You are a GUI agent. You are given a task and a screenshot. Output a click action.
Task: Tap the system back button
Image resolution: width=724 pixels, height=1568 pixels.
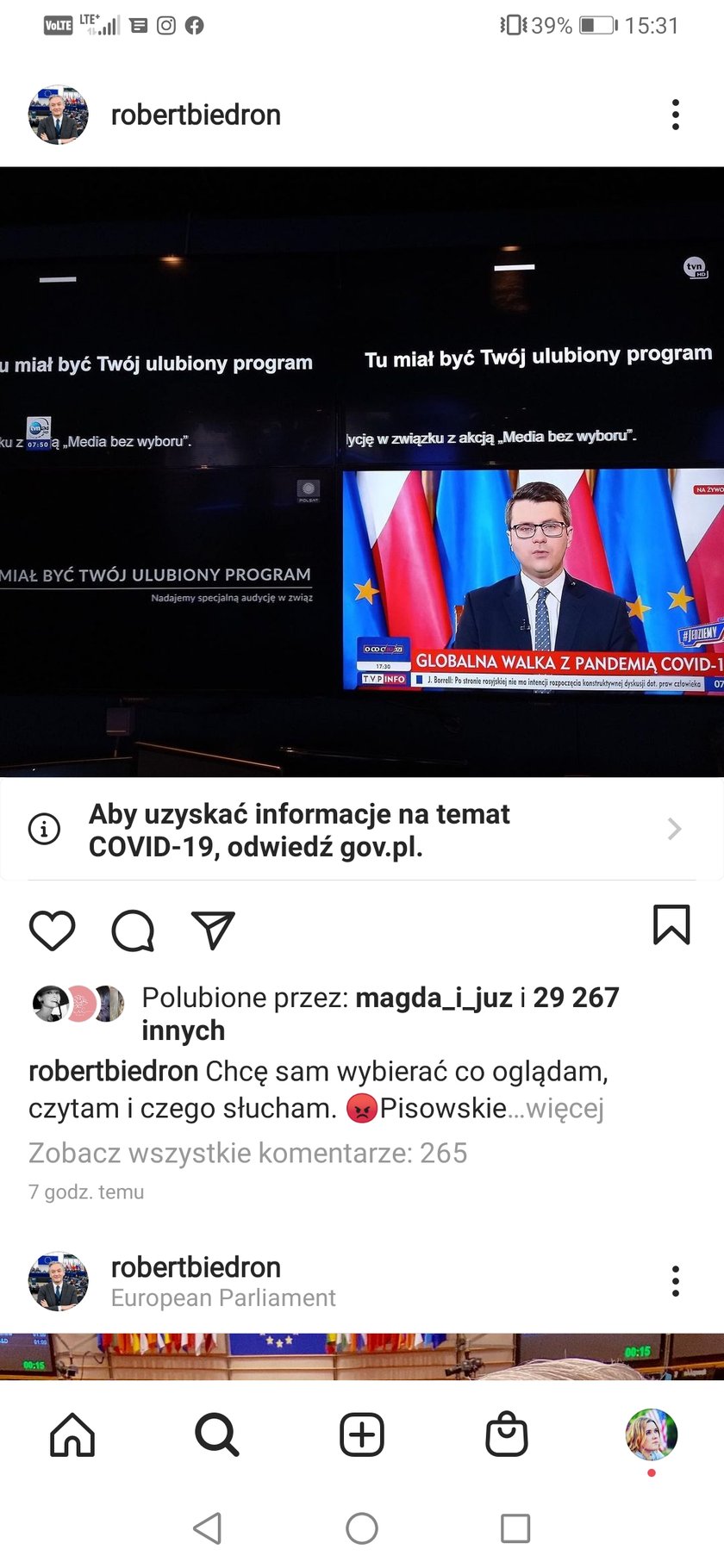coord(208,1528)
